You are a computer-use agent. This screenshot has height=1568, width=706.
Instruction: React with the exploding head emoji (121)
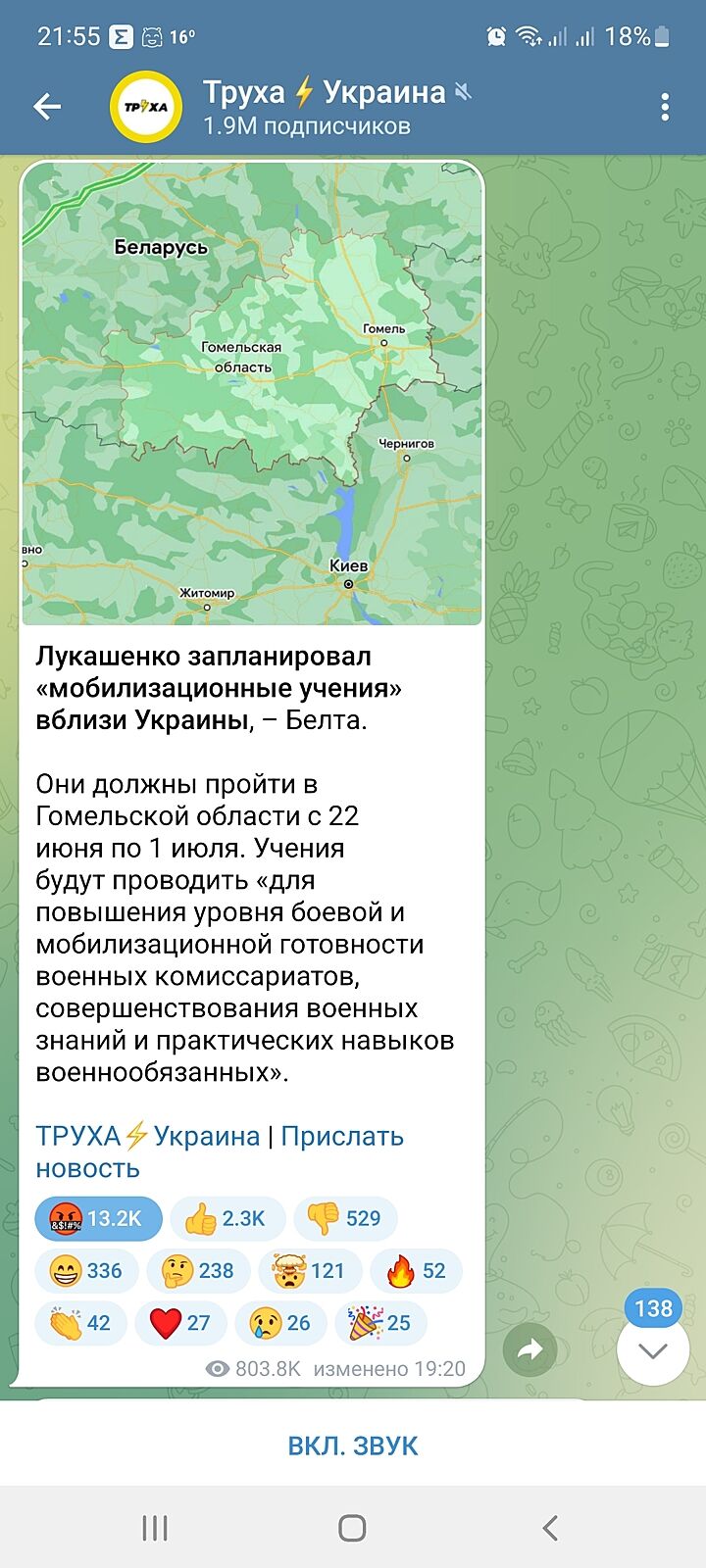310,1271
